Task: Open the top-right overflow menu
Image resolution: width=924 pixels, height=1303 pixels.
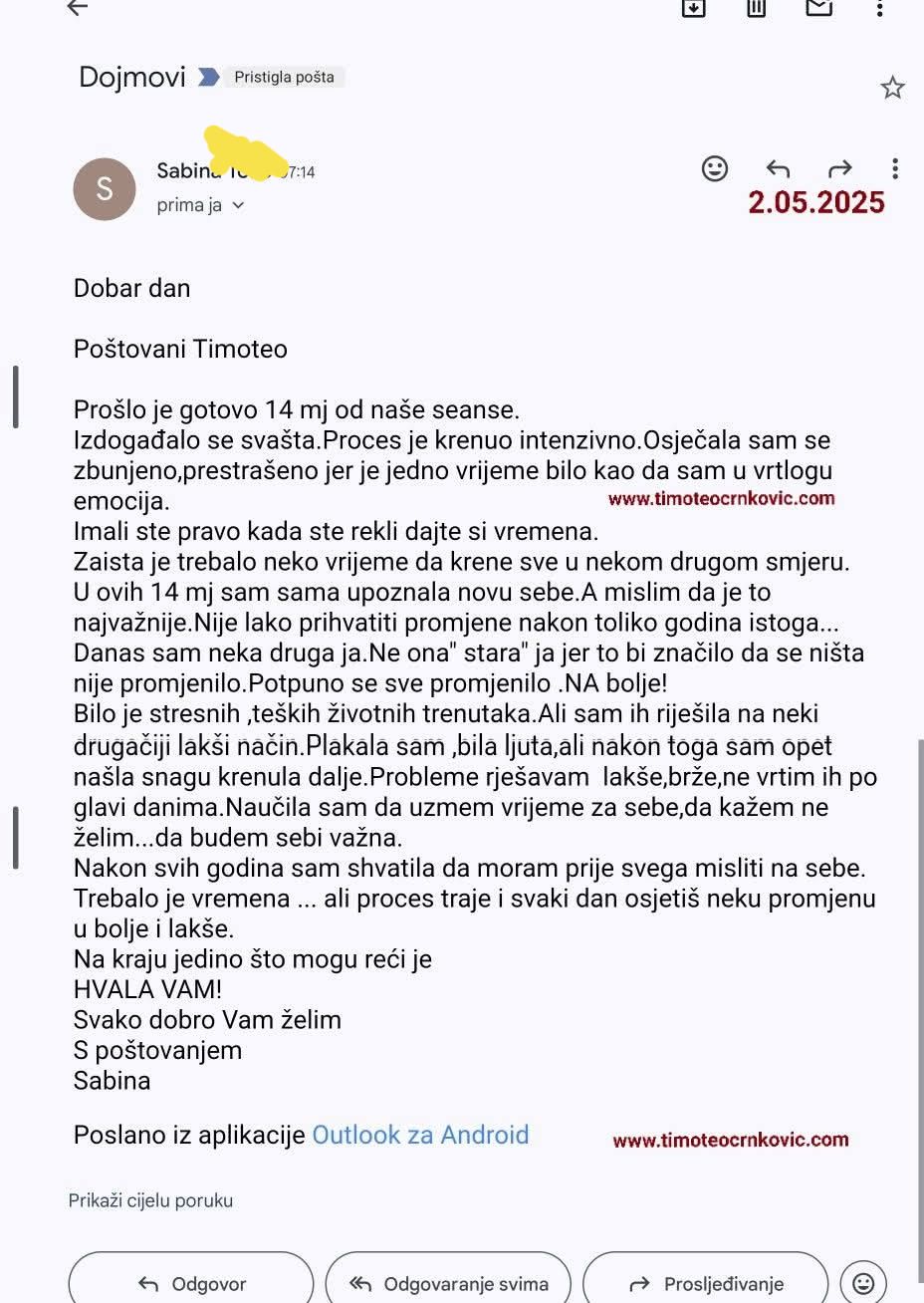Action: [x=879, y=9]
